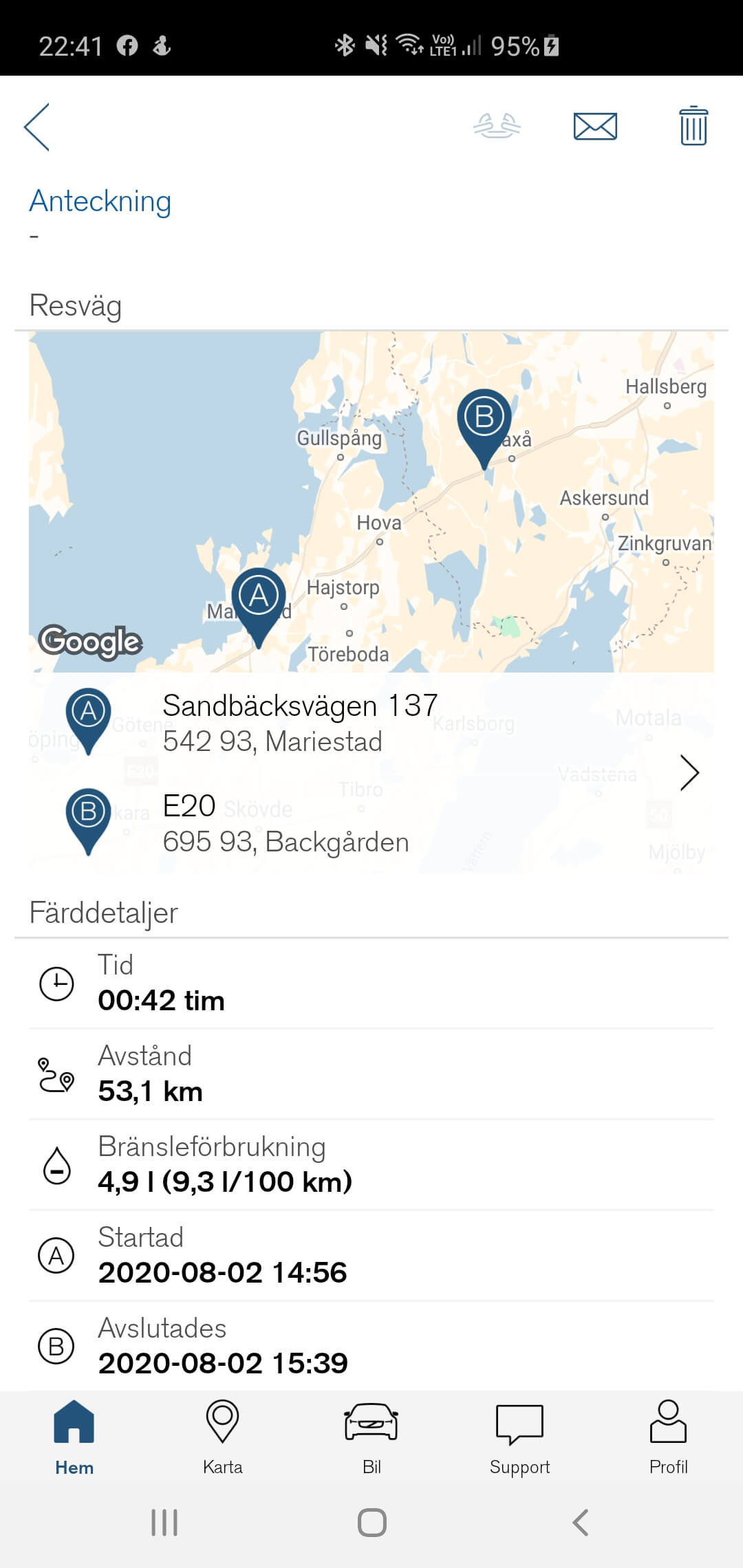Tap the system back button
Screen dimensions: 743x1568
[580, 1523]
